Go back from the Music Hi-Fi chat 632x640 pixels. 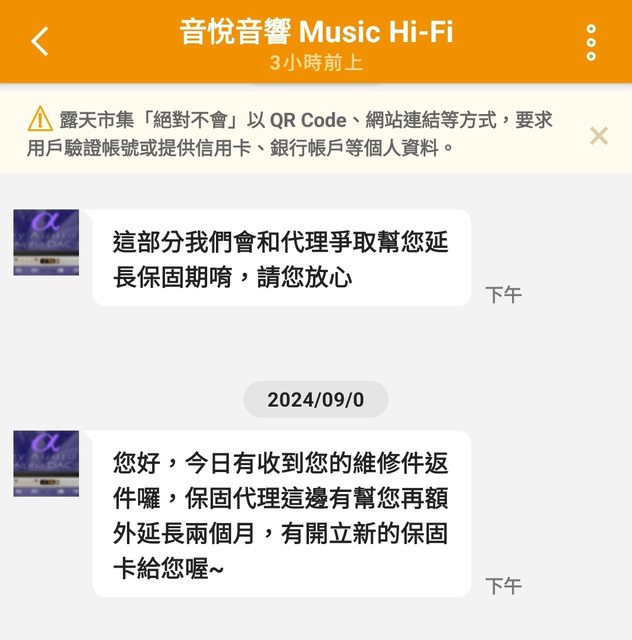pos(40,42)
